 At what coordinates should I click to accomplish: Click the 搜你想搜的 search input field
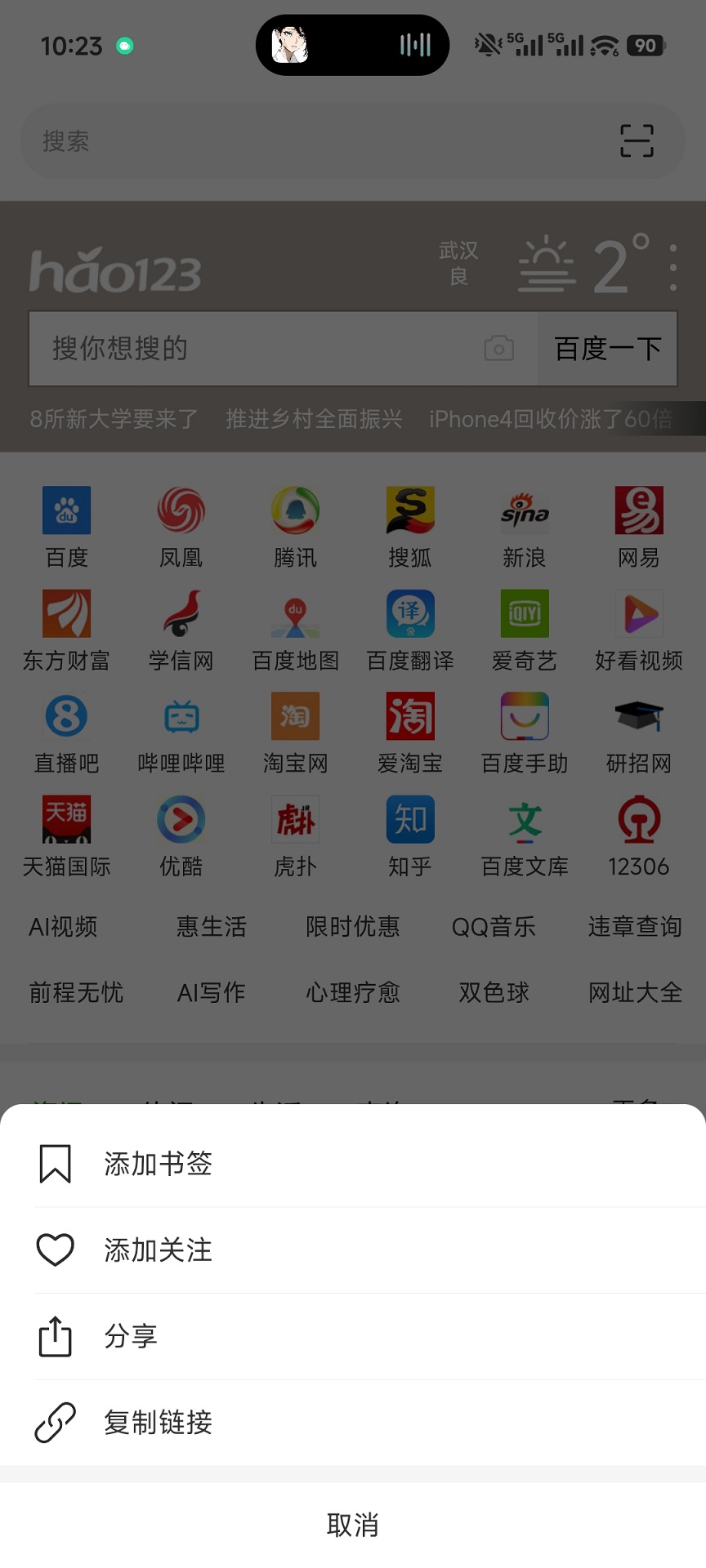pos(245,349)
